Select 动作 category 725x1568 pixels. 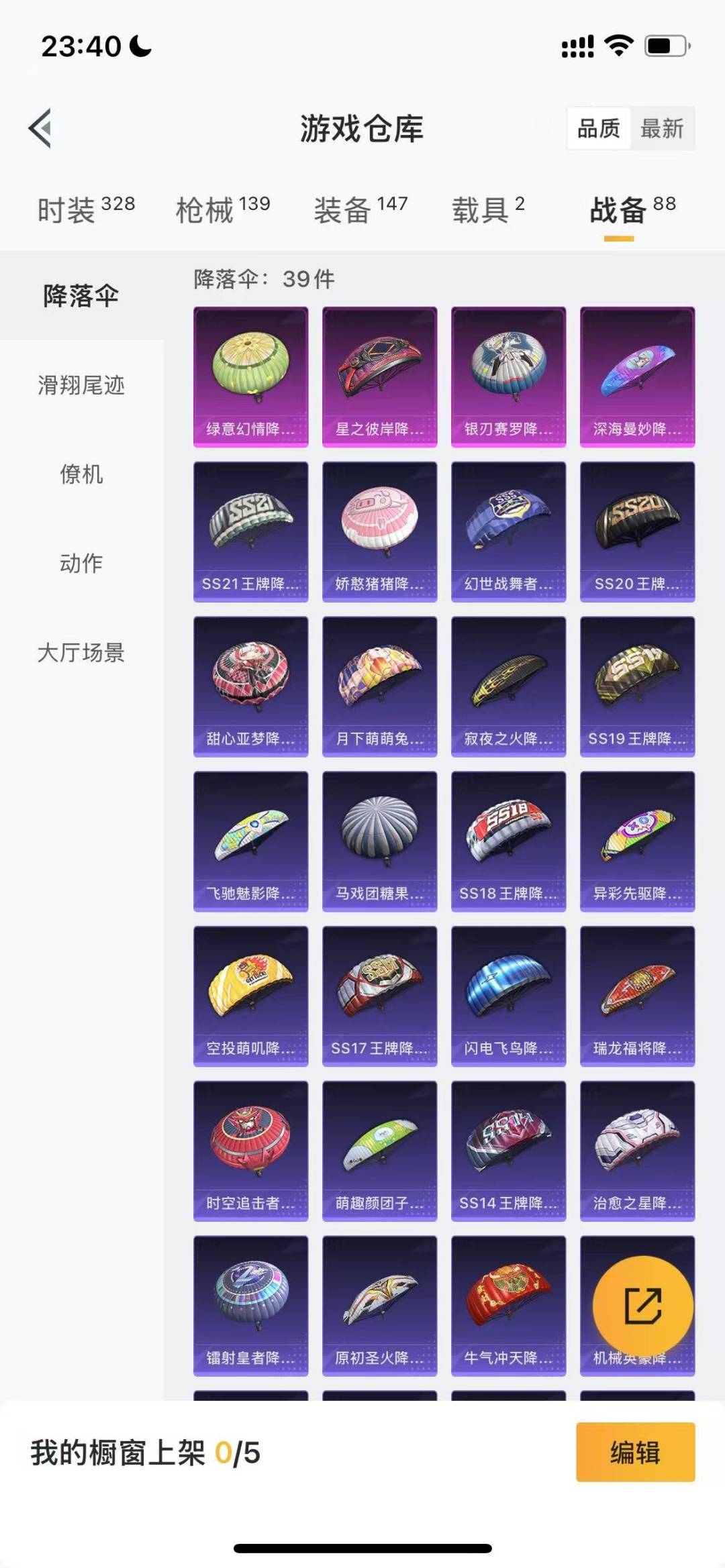click(x=81, y=563)
